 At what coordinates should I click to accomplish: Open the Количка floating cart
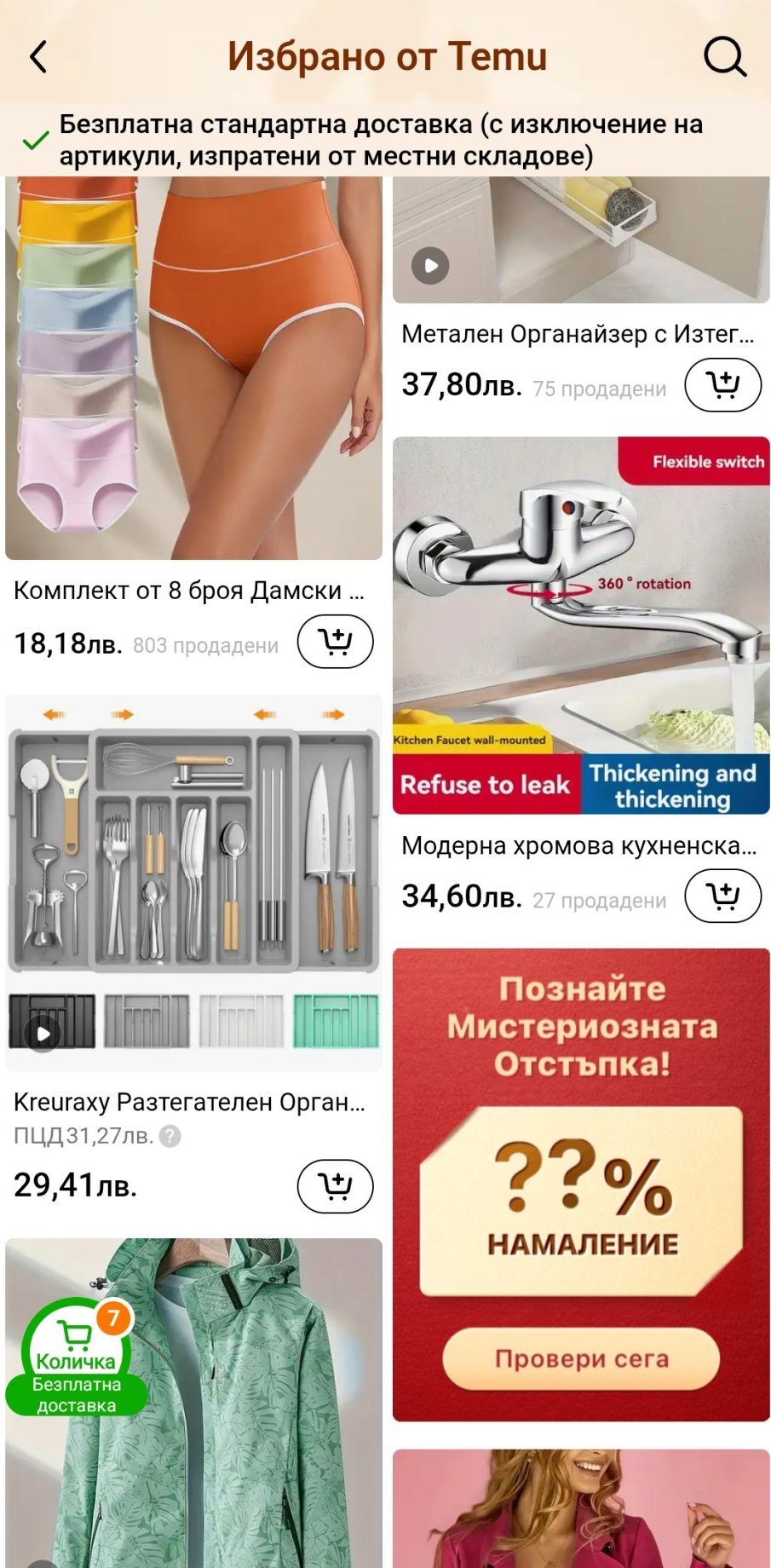pos(77,1357)
